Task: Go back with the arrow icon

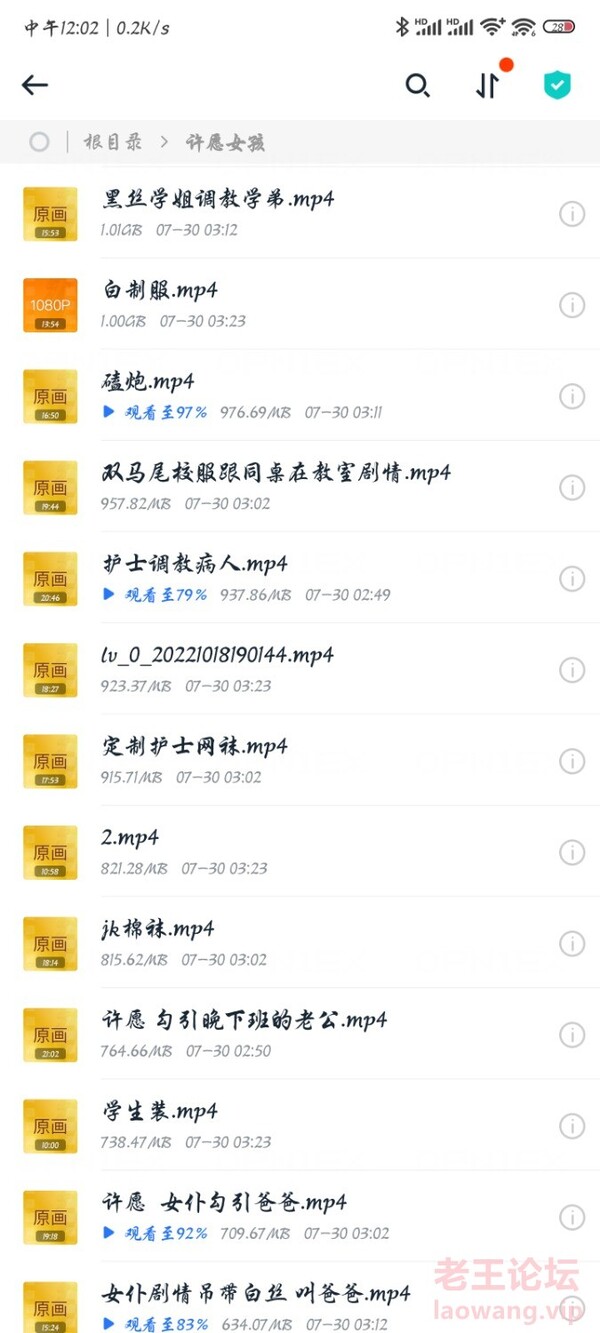Action: click(35, 85)
